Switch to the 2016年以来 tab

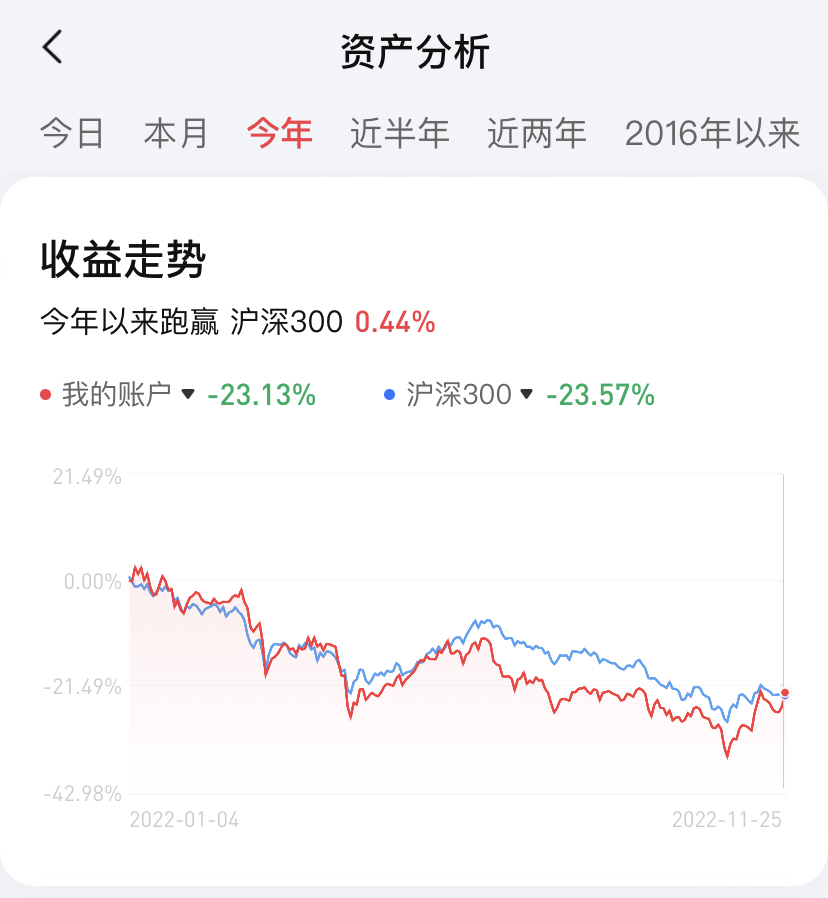(712, 133)
